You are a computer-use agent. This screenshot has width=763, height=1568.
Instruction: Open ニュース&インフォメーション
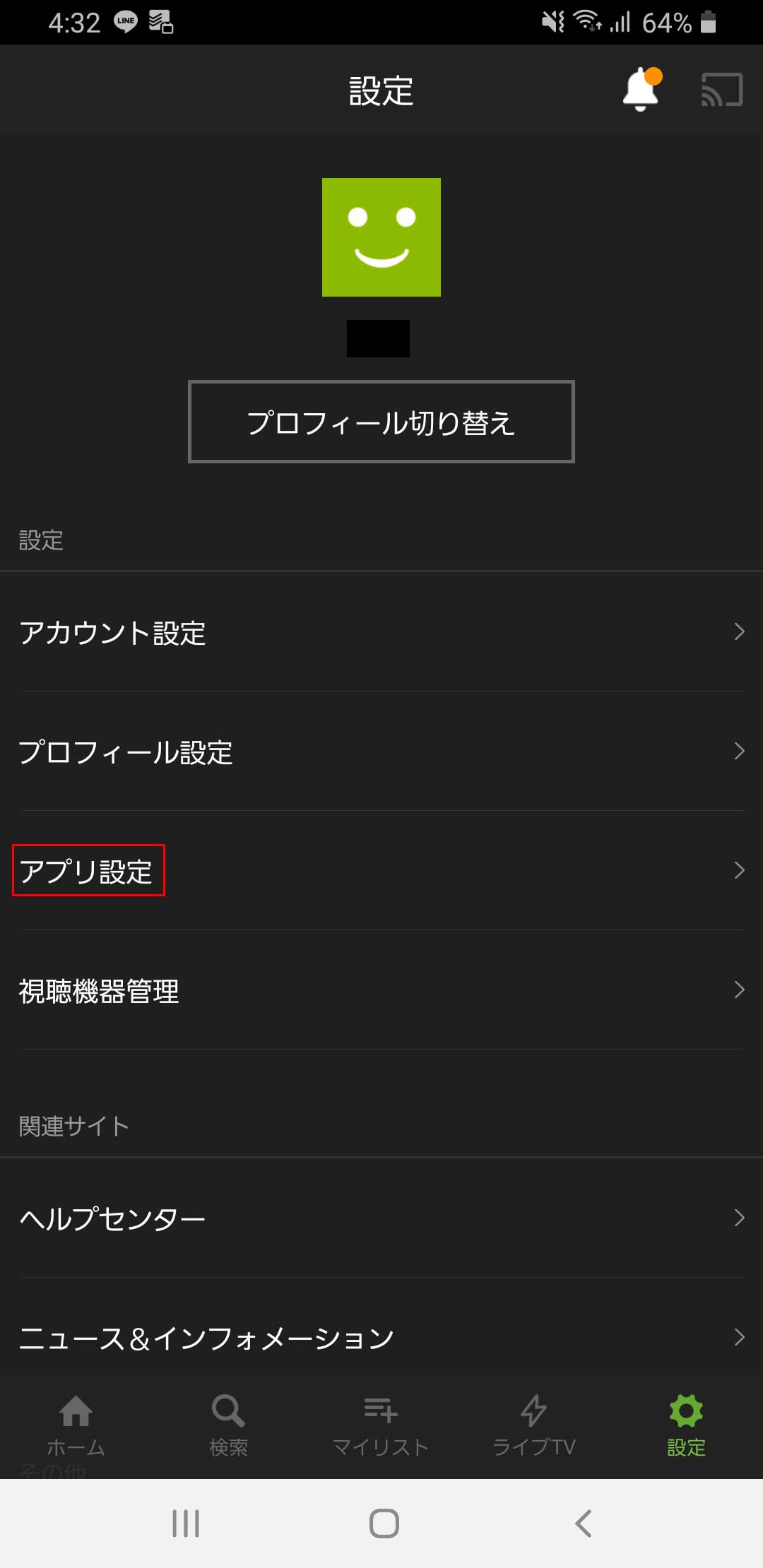pyautogui.click(x=381, y=1337)
